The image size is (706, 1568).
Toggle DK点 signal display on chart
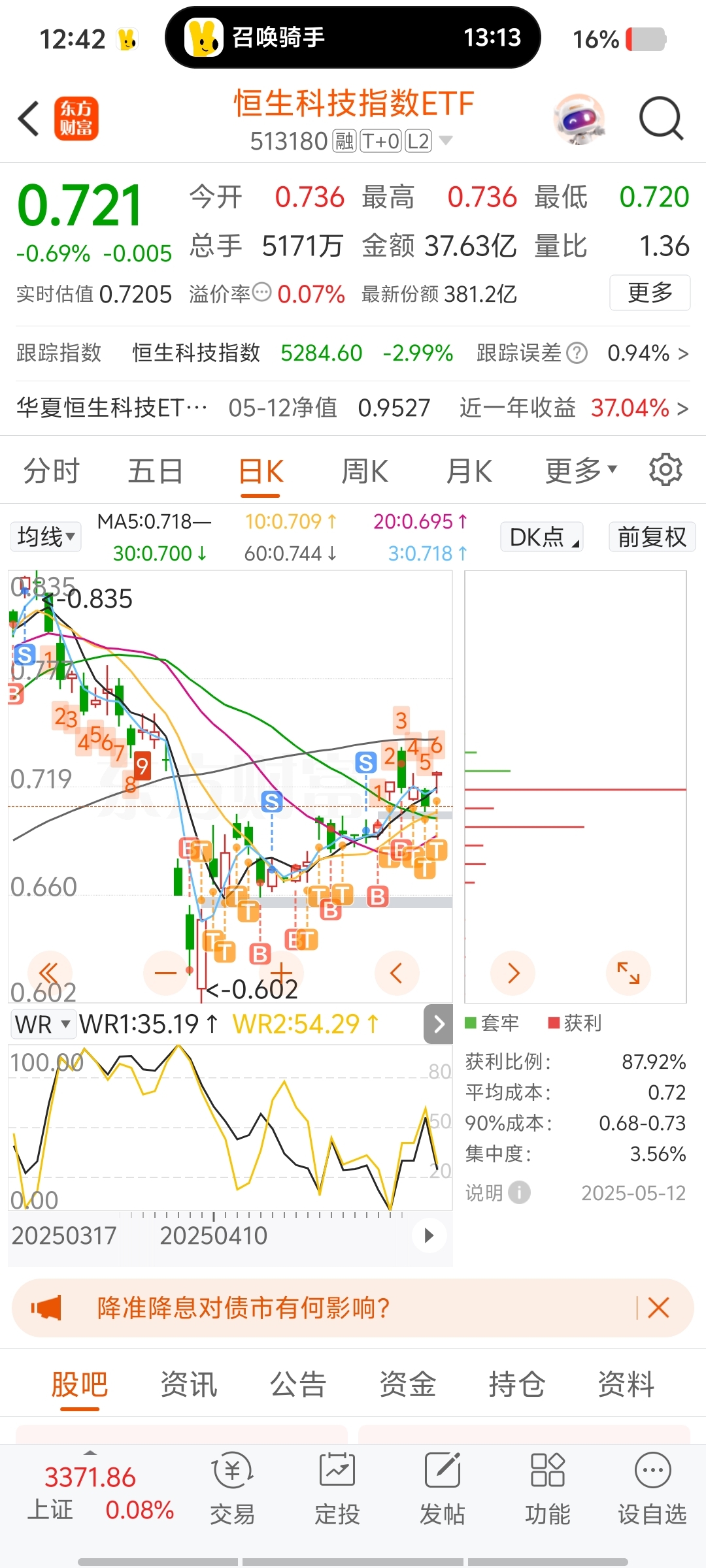click(541, 536)
